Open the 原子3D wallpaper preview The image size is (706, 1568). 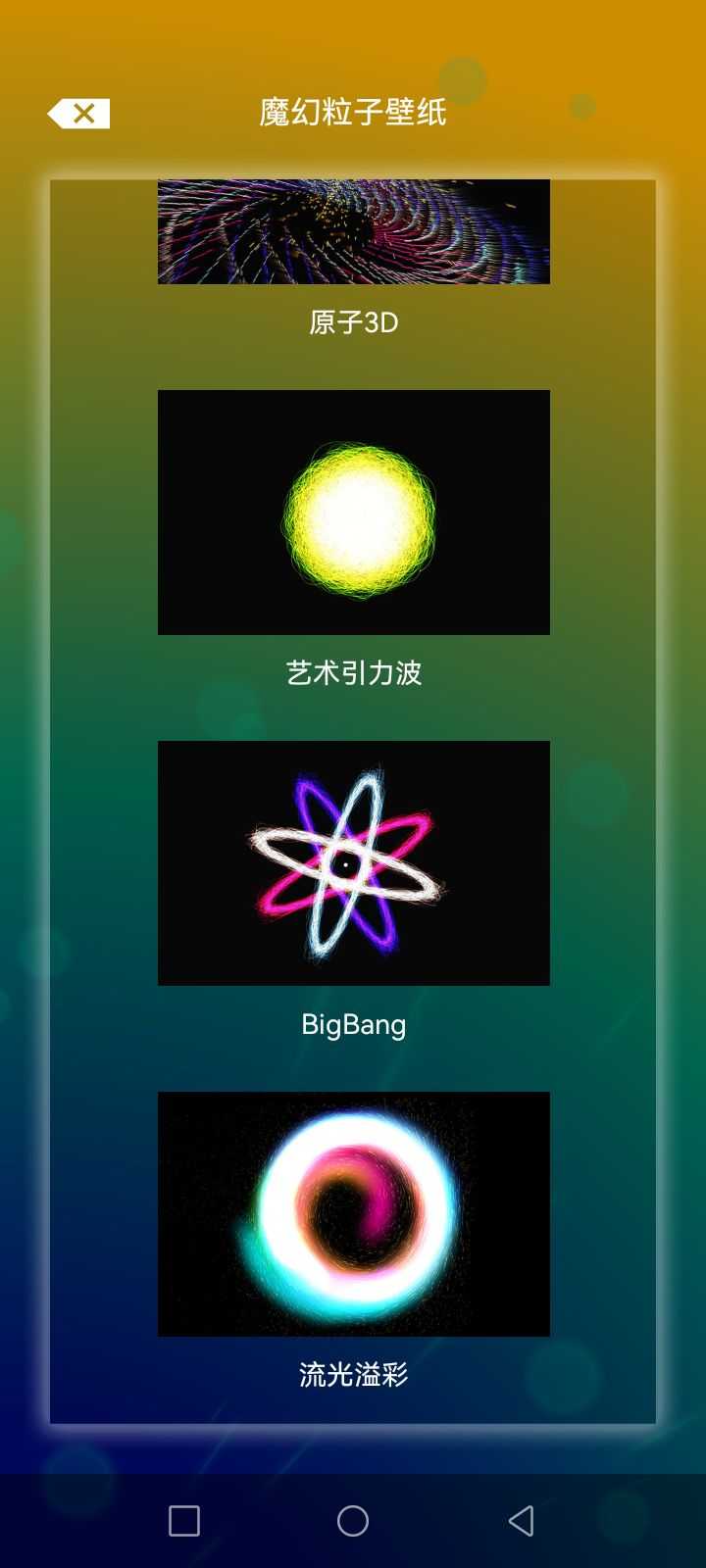click(x=353, y=233)
